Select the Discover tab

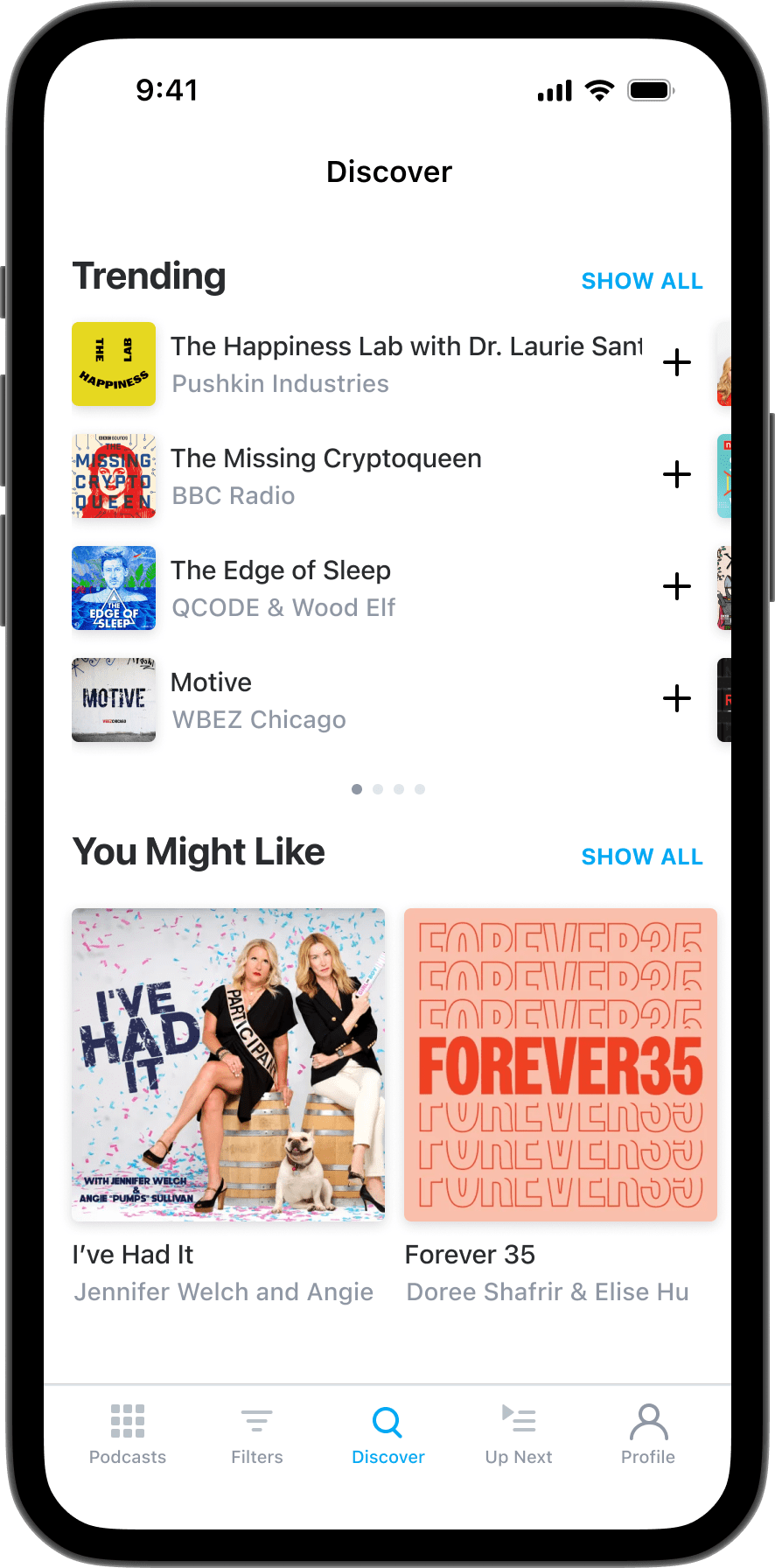pos(387,1433)
